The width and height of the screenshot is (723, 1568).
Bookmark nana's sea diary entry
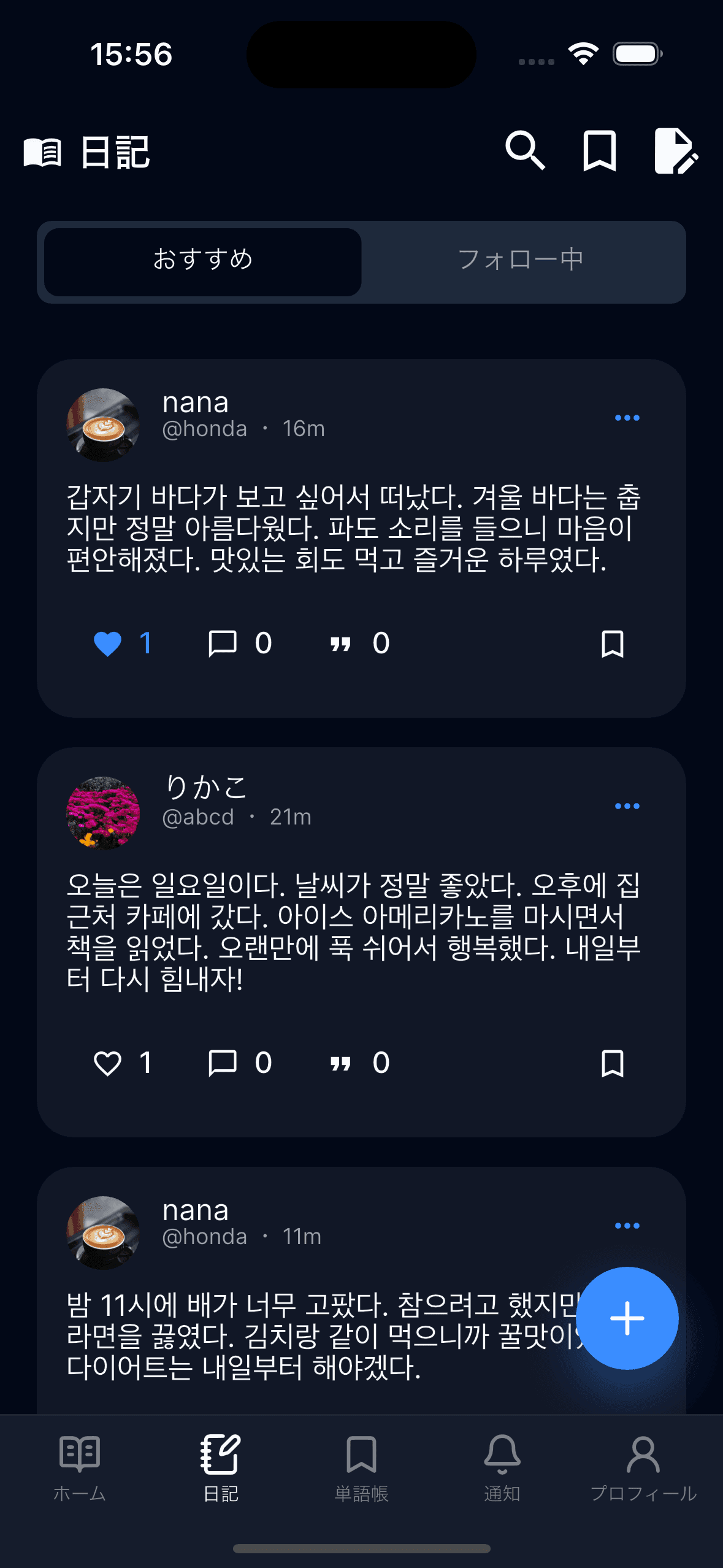click(613, 643)
